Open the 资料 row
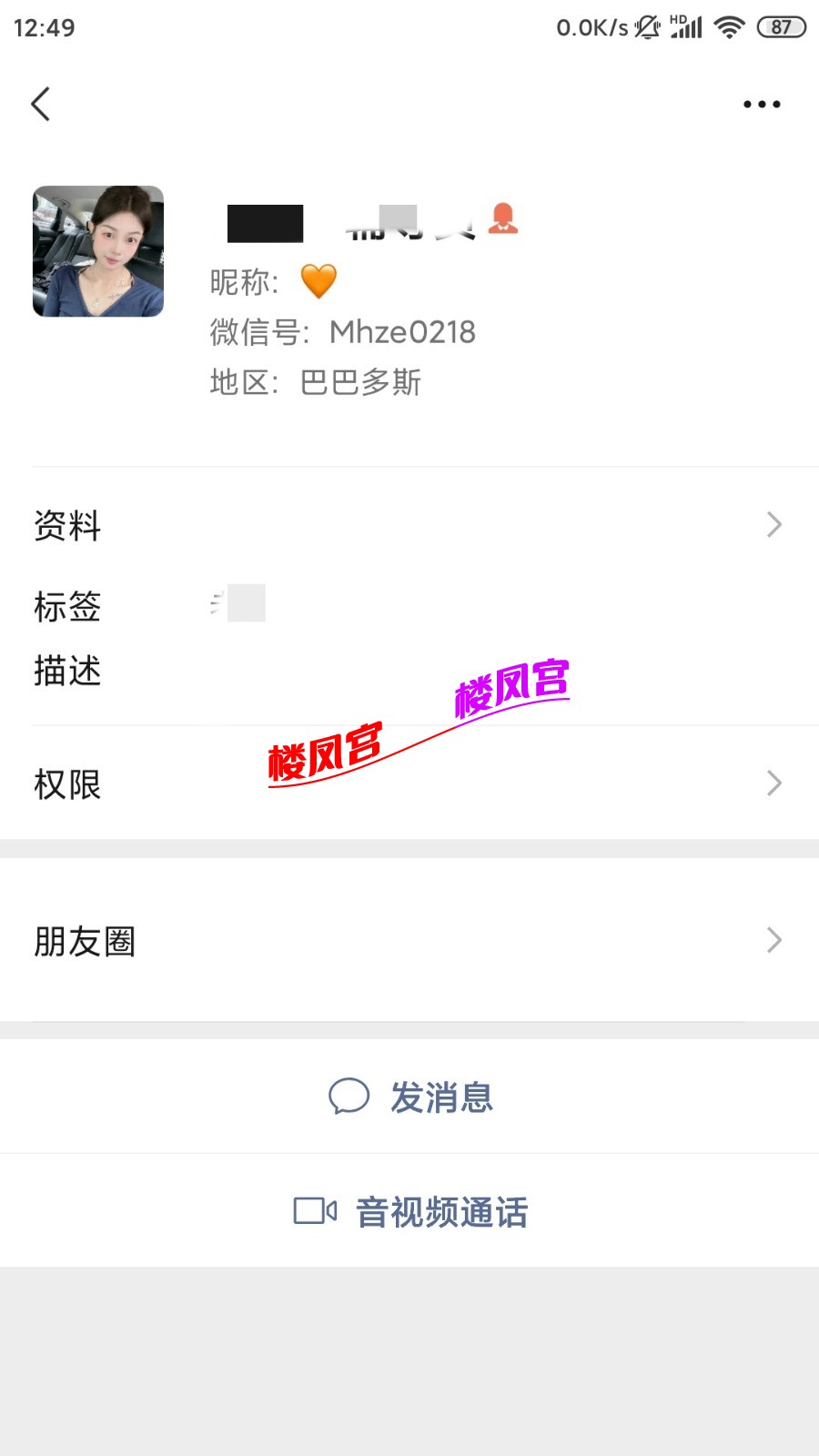The image size is (819, 1456). click(409, 525)
